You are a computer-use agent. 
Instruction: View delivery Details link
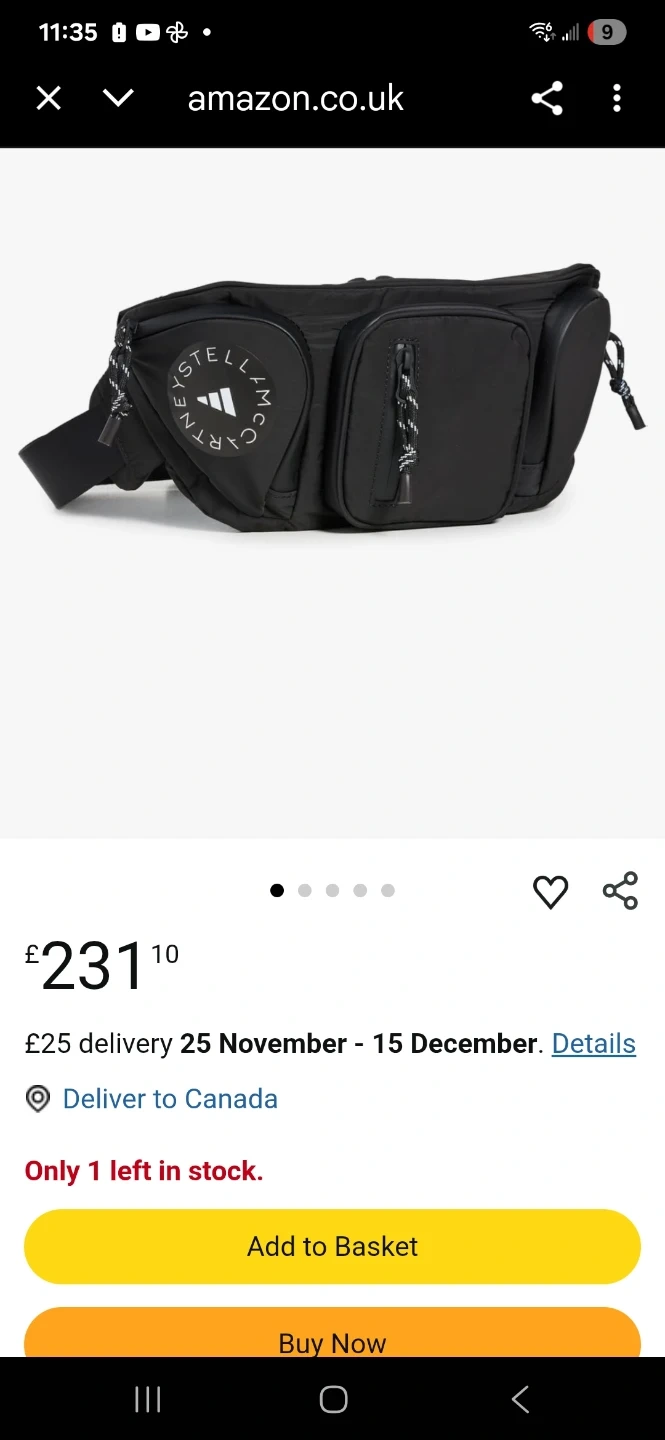(593, 1043)
